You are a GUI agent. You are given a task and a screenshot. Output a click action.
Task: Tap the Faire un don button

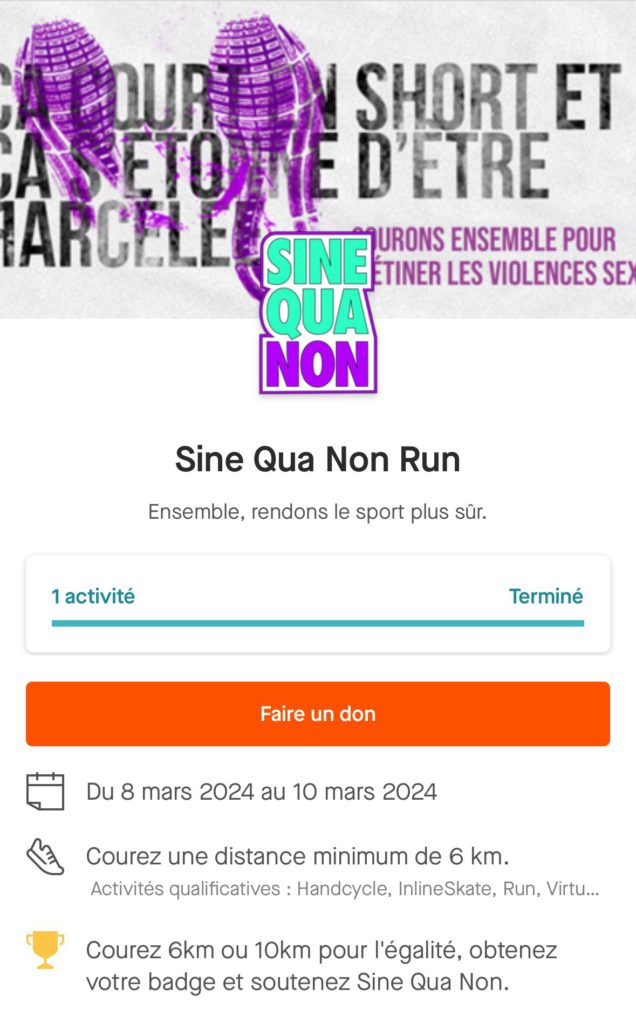point(318,714)
